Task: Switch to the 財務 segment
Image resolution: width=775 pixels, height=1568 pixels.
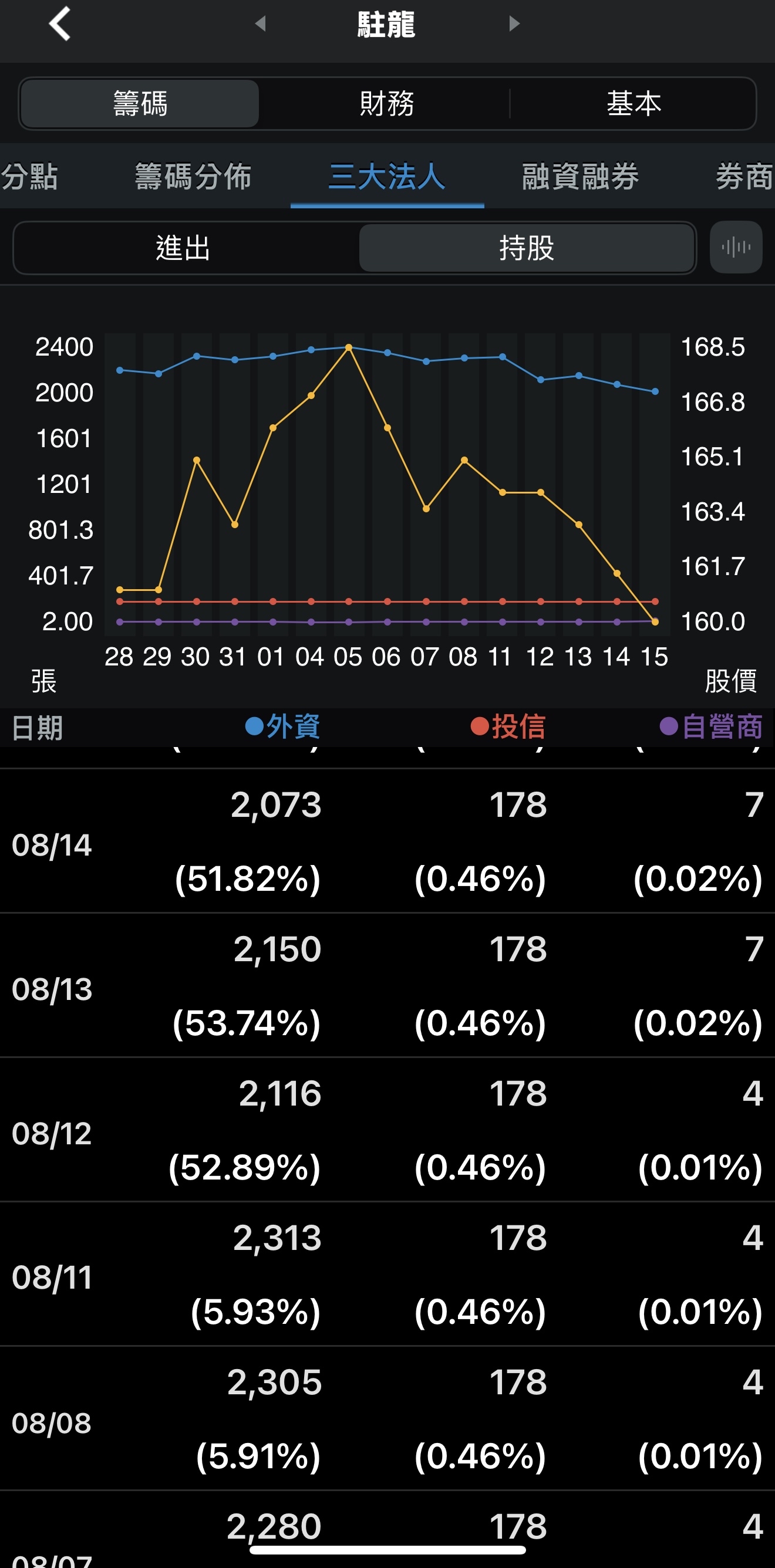Action: point(386,103)
